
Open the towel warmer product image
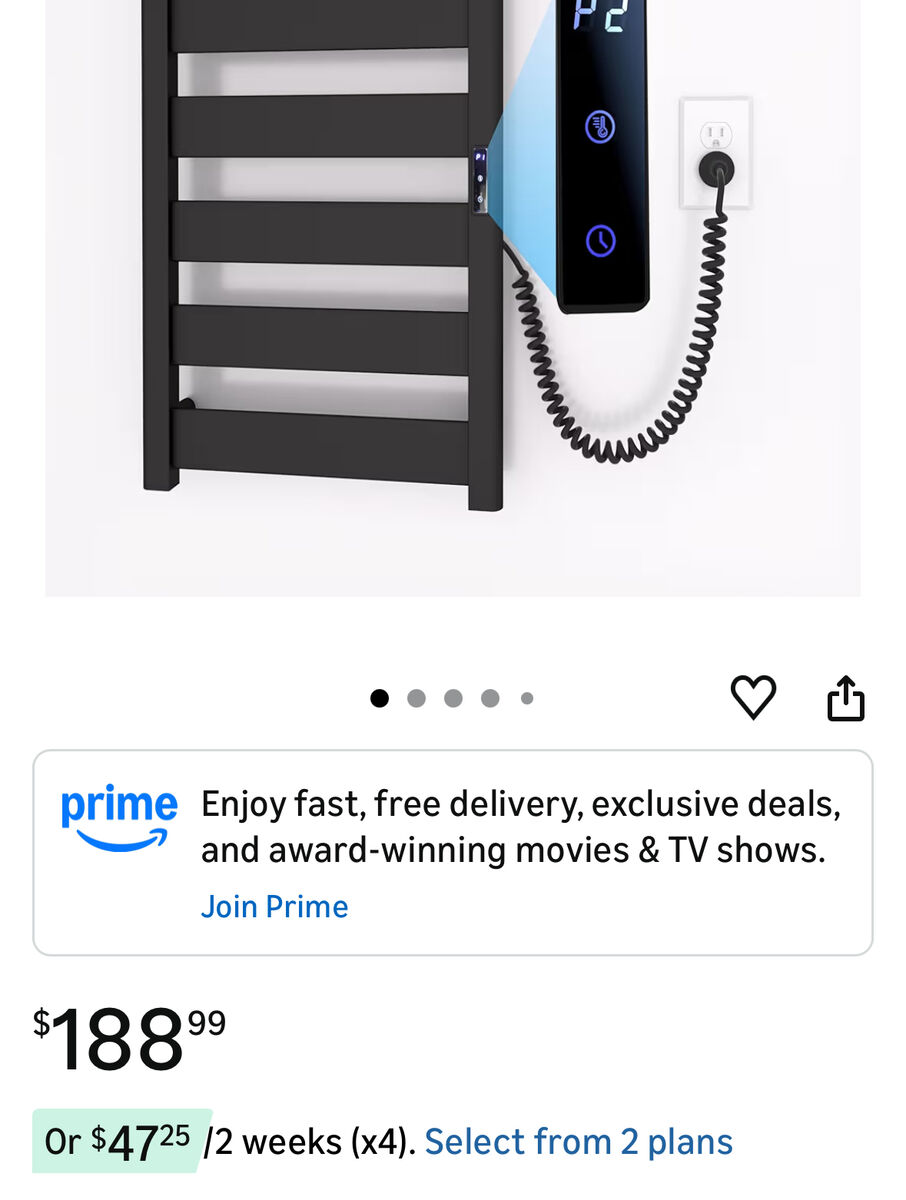452,300
